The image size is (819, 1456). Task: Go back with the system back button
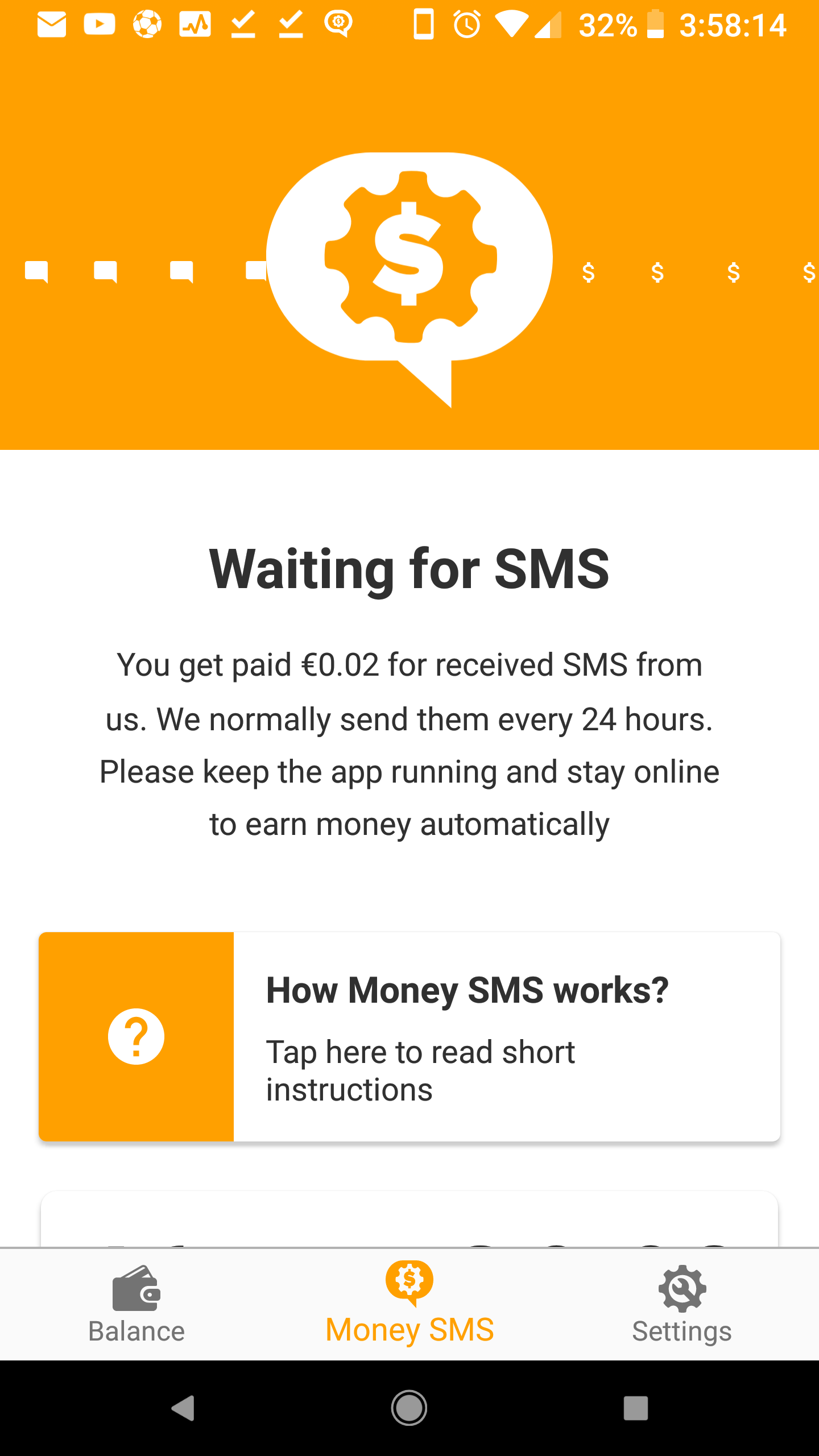point(183,1408)
